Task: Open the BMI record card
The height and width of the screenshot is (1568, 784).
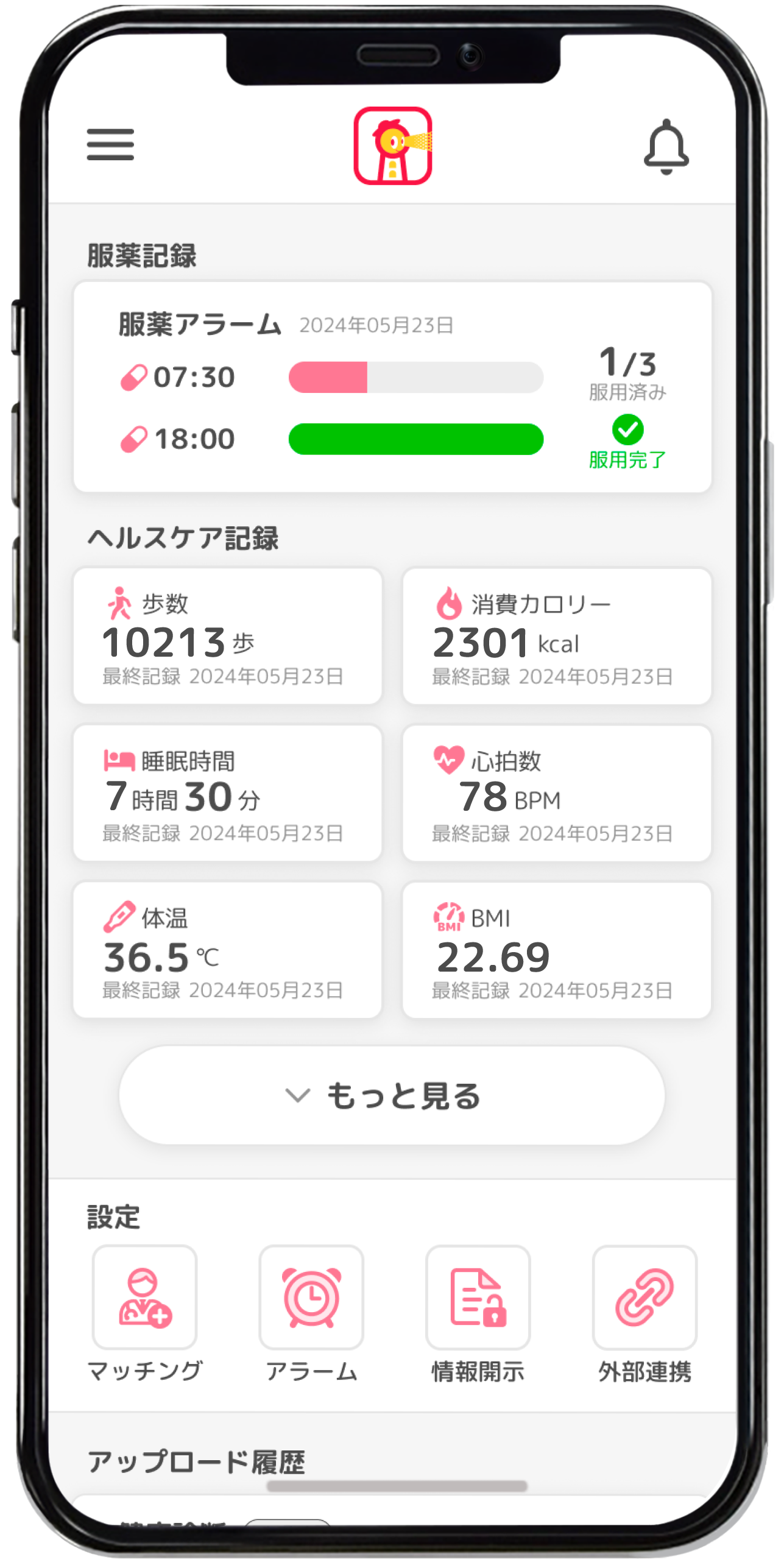Action: pyautogui.click(x=557, y=950)
